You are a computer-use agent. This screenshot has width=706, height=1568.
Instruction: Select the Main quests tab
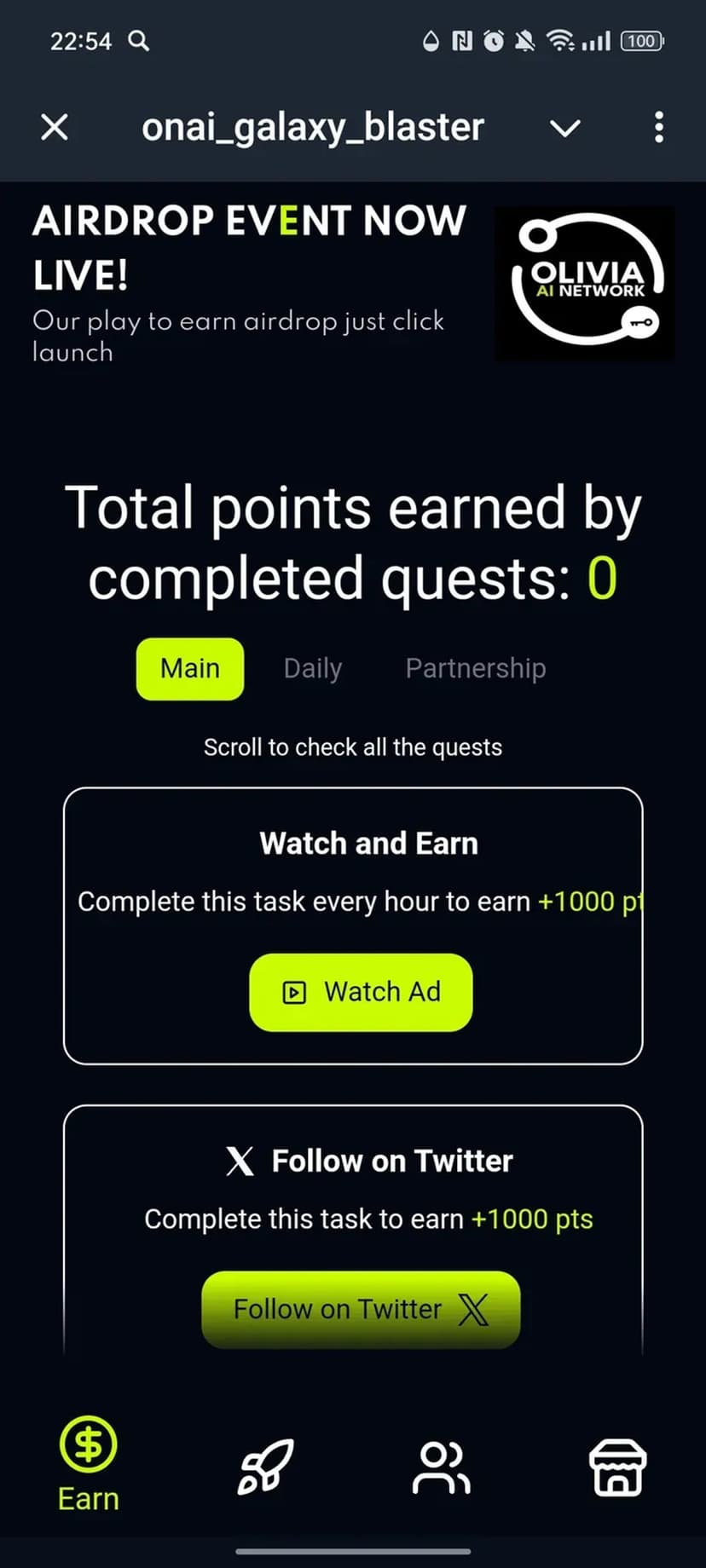tap(190, 669)
